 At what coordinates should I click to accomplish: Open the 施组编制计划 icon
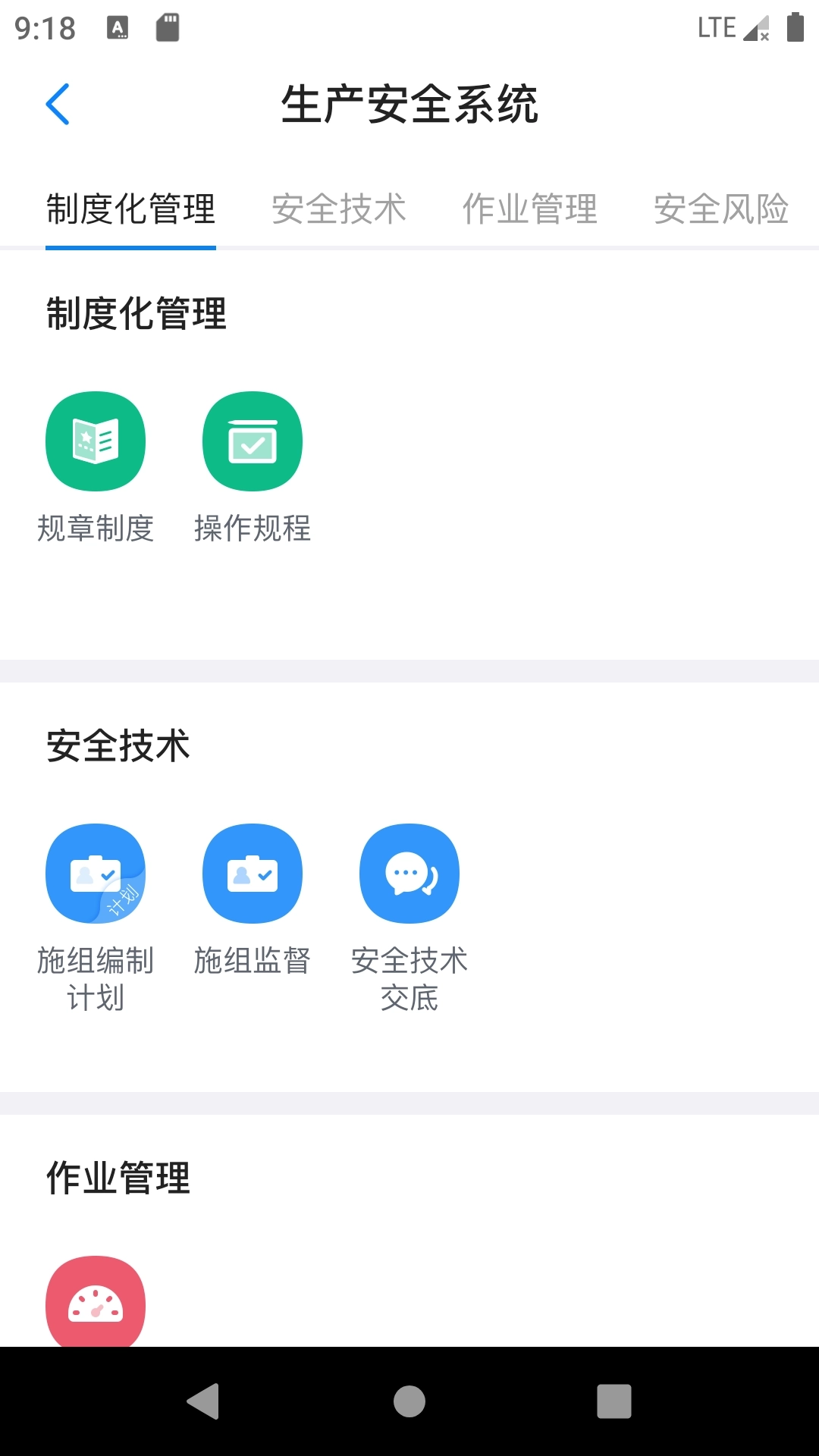coord(95,873)
